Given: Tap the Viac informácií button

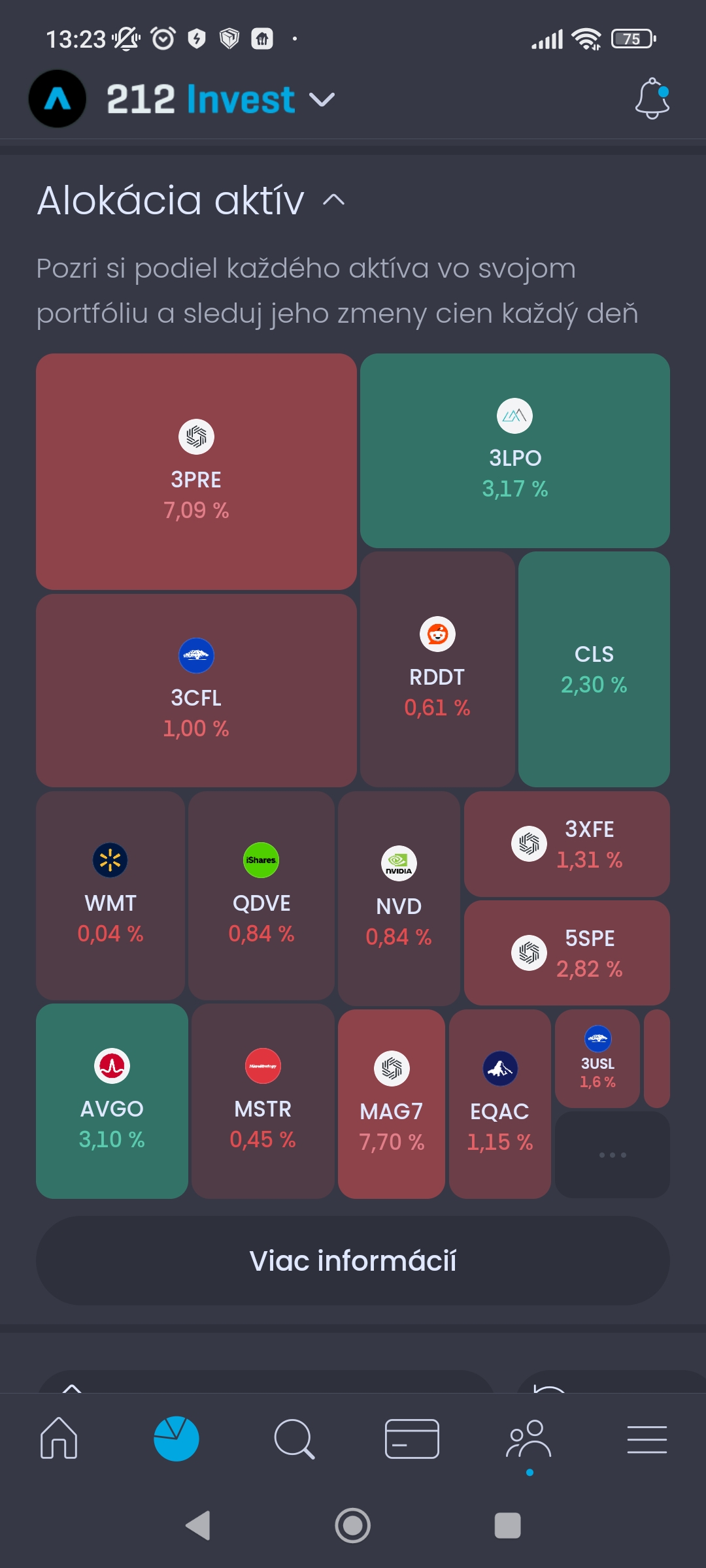Looking at the screenshot, I should click(353, 1260).
